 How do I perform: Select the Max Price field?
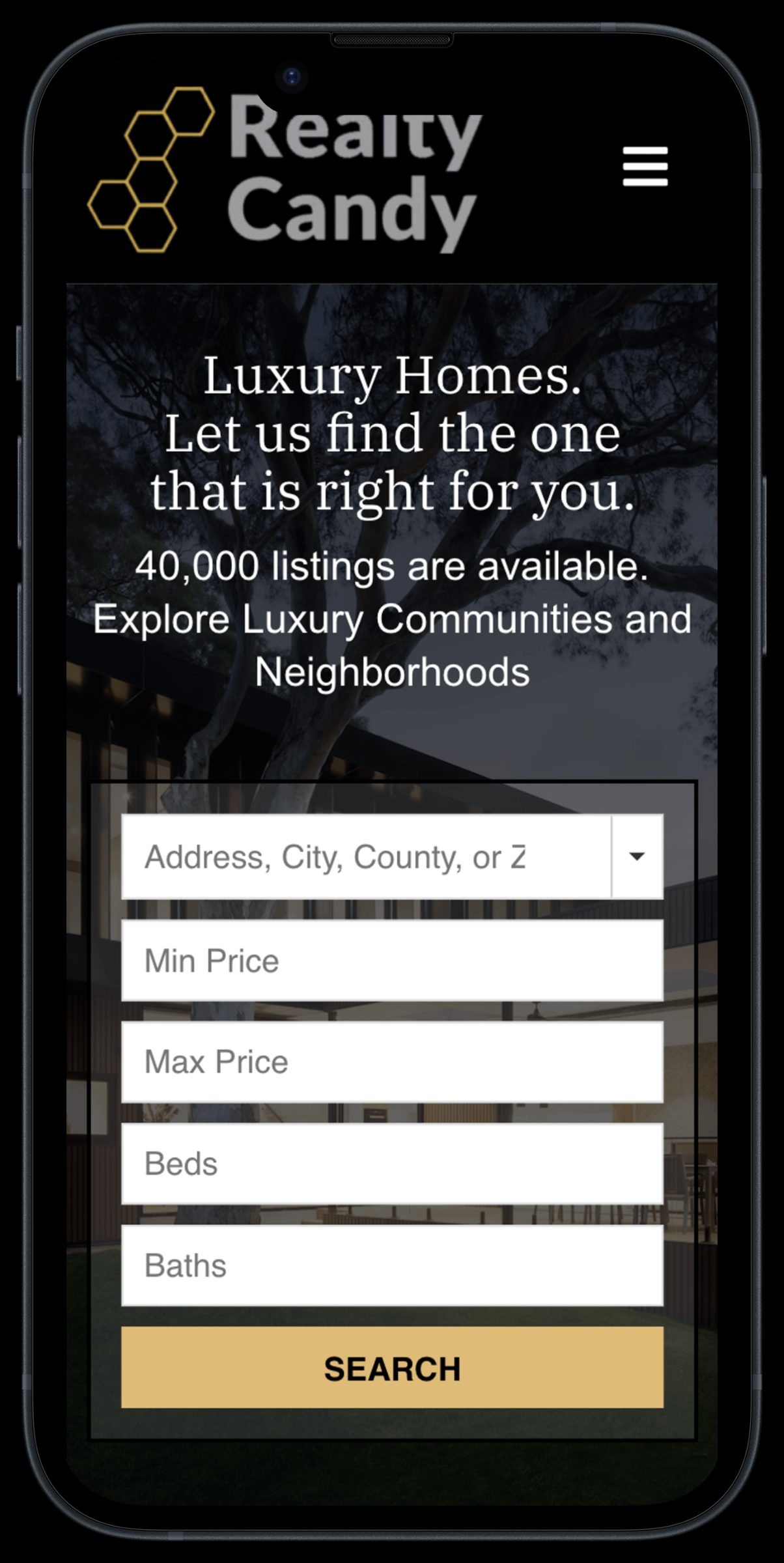pos(392,1062)
